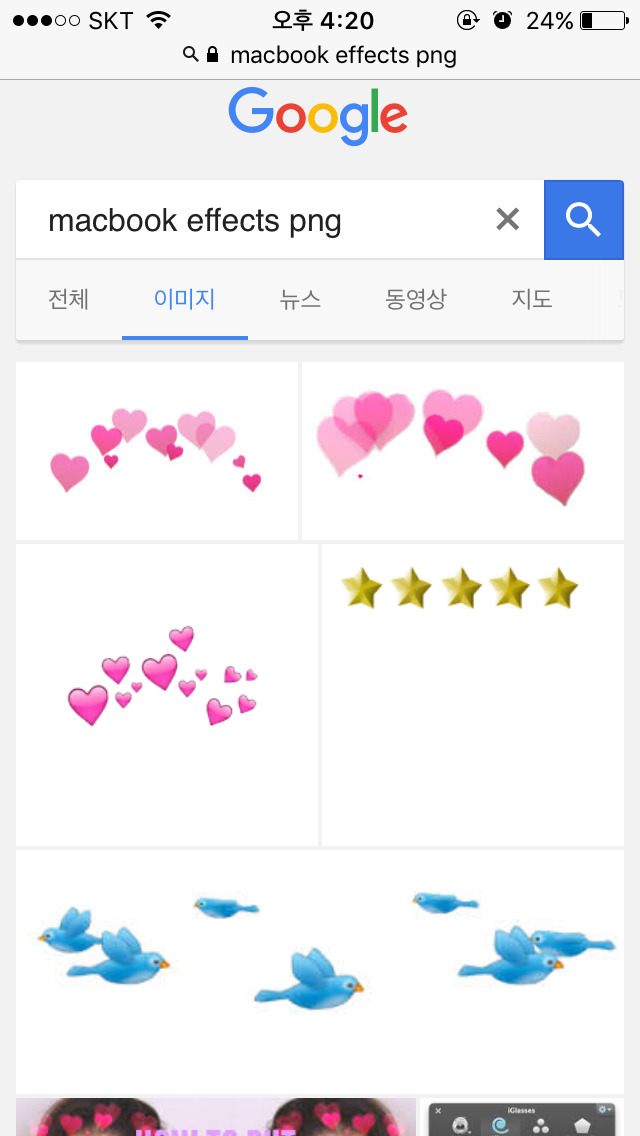Go to the 지도 tab

tap(532, 299)
